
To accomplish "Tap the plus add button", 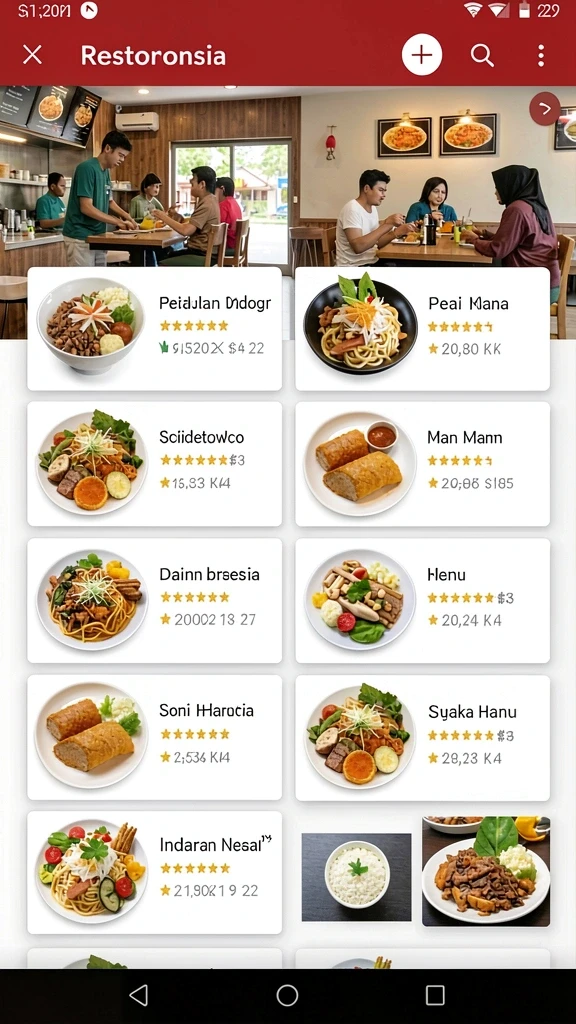I will [422, 55].
